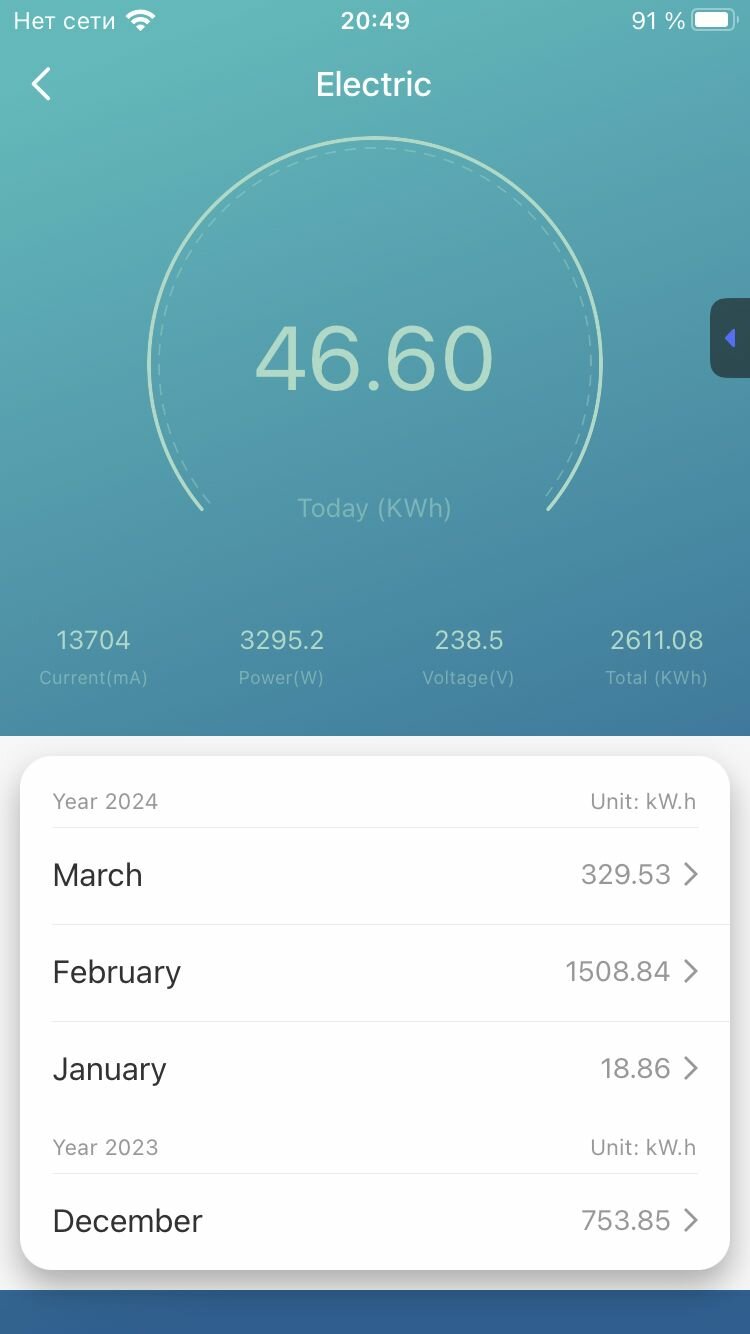Open March 2024 energy details
The height and width of the screenshot is (1334, 750).
(x=375, y=875)
